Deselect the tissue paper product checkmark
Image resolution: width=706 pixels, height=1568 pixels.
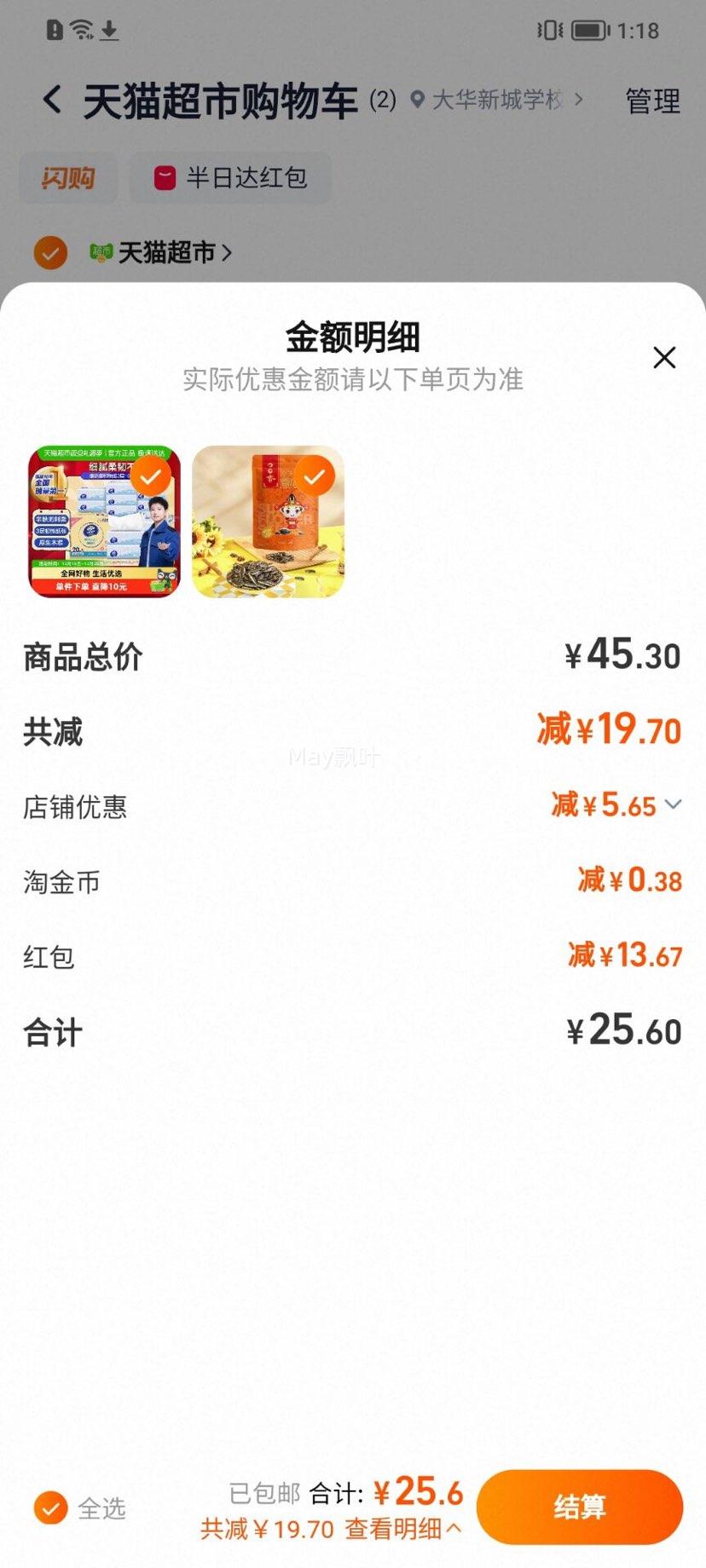click(x=149, y=476)
